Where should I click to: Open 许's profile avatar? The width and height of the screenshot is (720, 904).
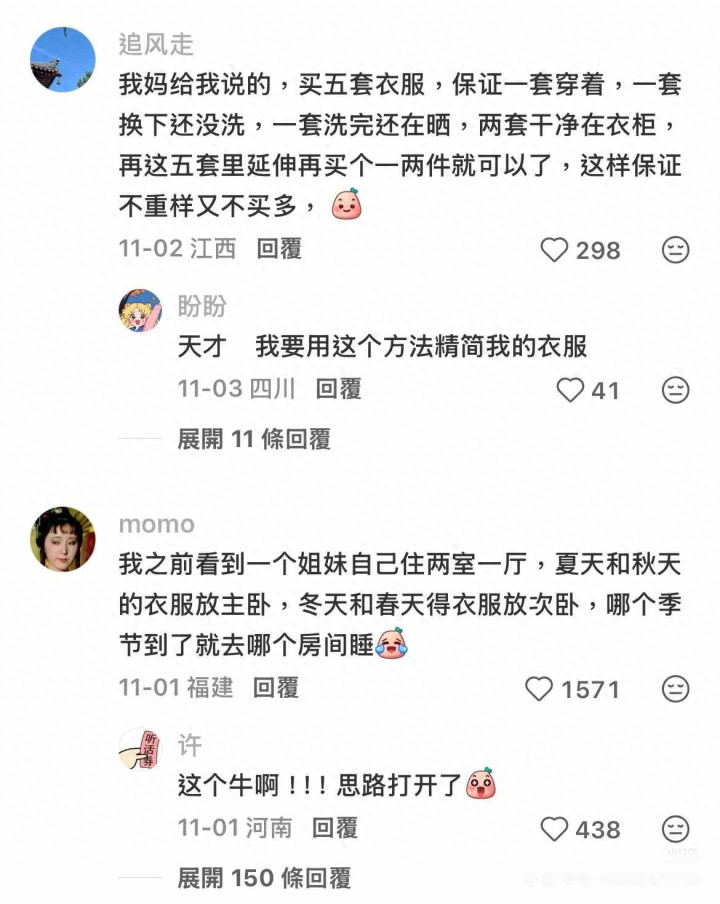[x=141, y=749]
